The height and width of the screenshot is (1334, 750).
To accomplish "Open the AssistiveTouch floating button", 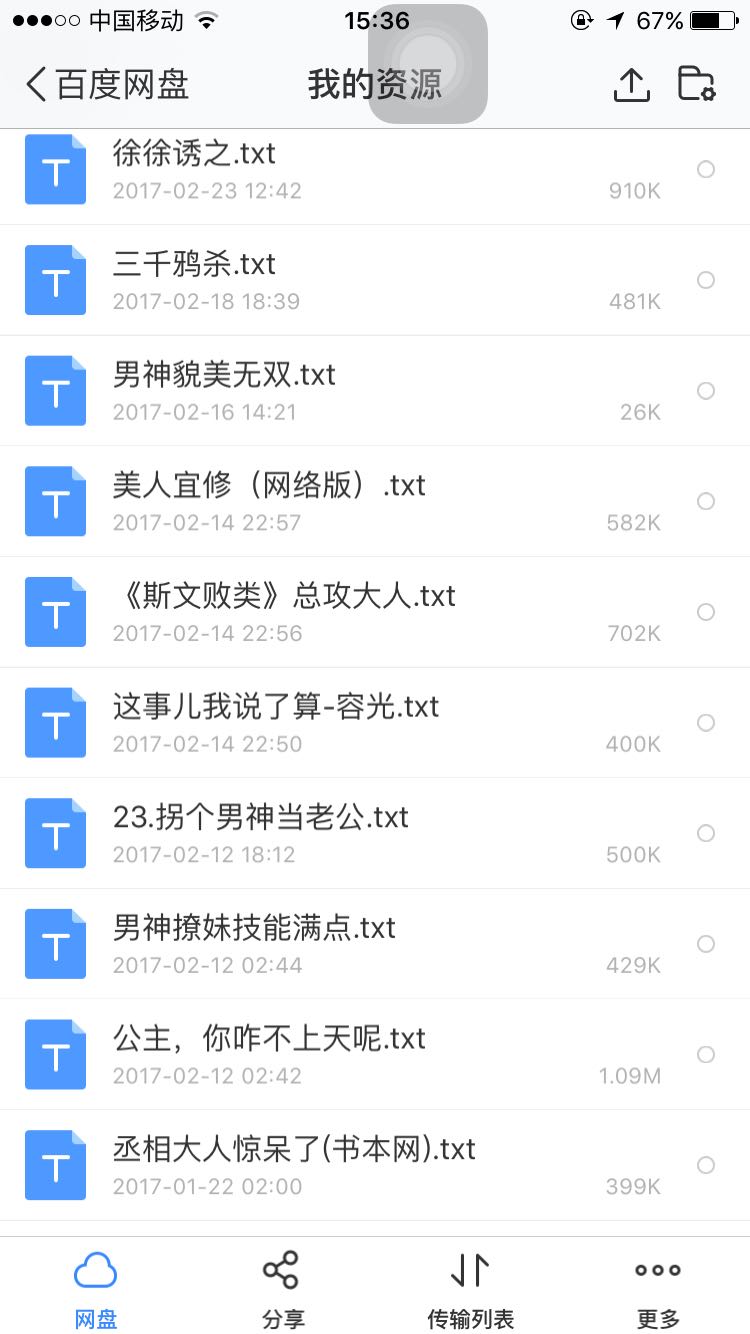I will point(428,64).
